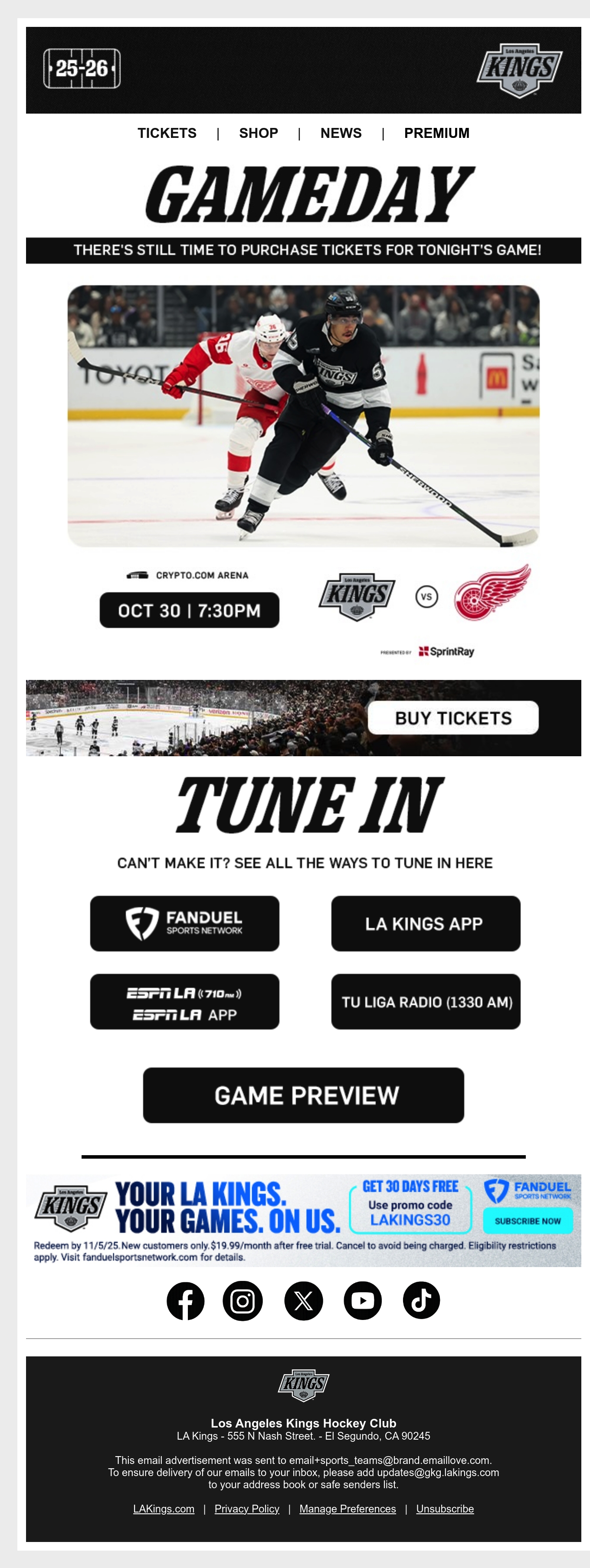Unsubscribe from these emails

click(445, 1509)
